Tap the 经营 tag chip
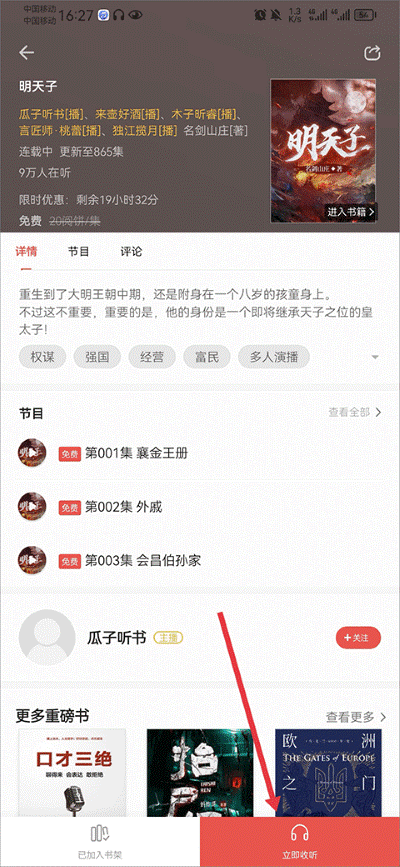The image size is (400, 867). tap(152, 357)
